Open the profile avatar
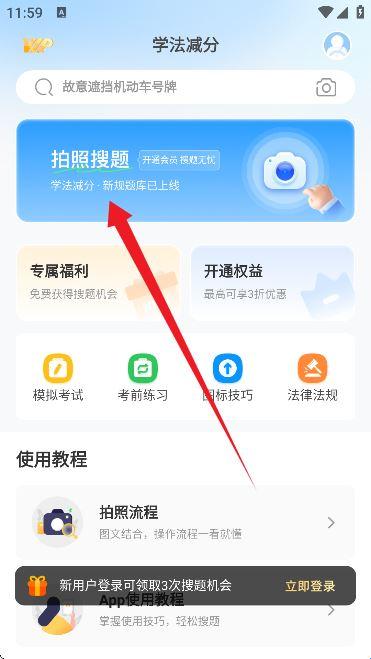Image resolution: width=371 pixels, height=659 pixels. [337, 45]
